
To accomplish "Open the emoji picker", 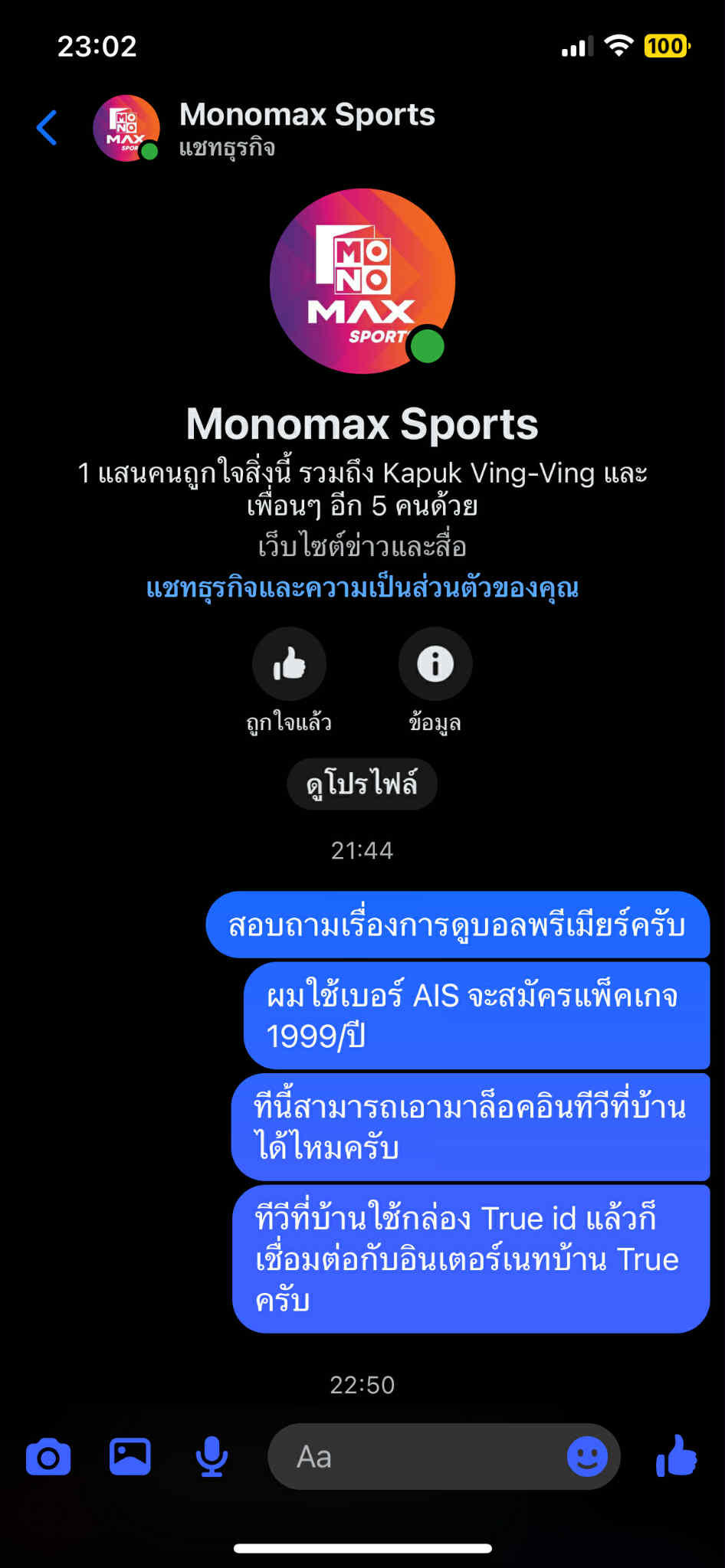I will point(587,1457).
